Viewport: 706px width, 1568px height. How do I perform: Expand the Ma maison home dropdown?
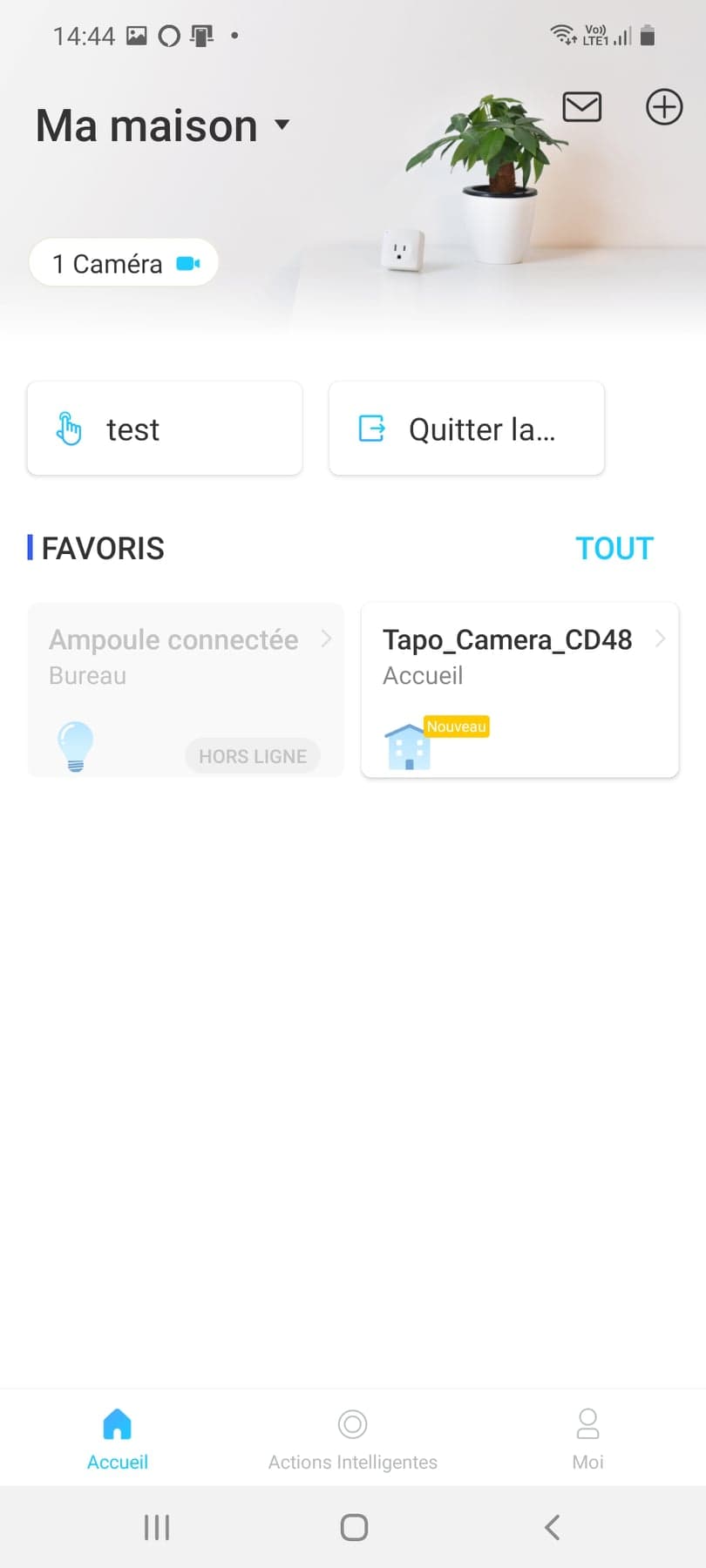point(162,125)
